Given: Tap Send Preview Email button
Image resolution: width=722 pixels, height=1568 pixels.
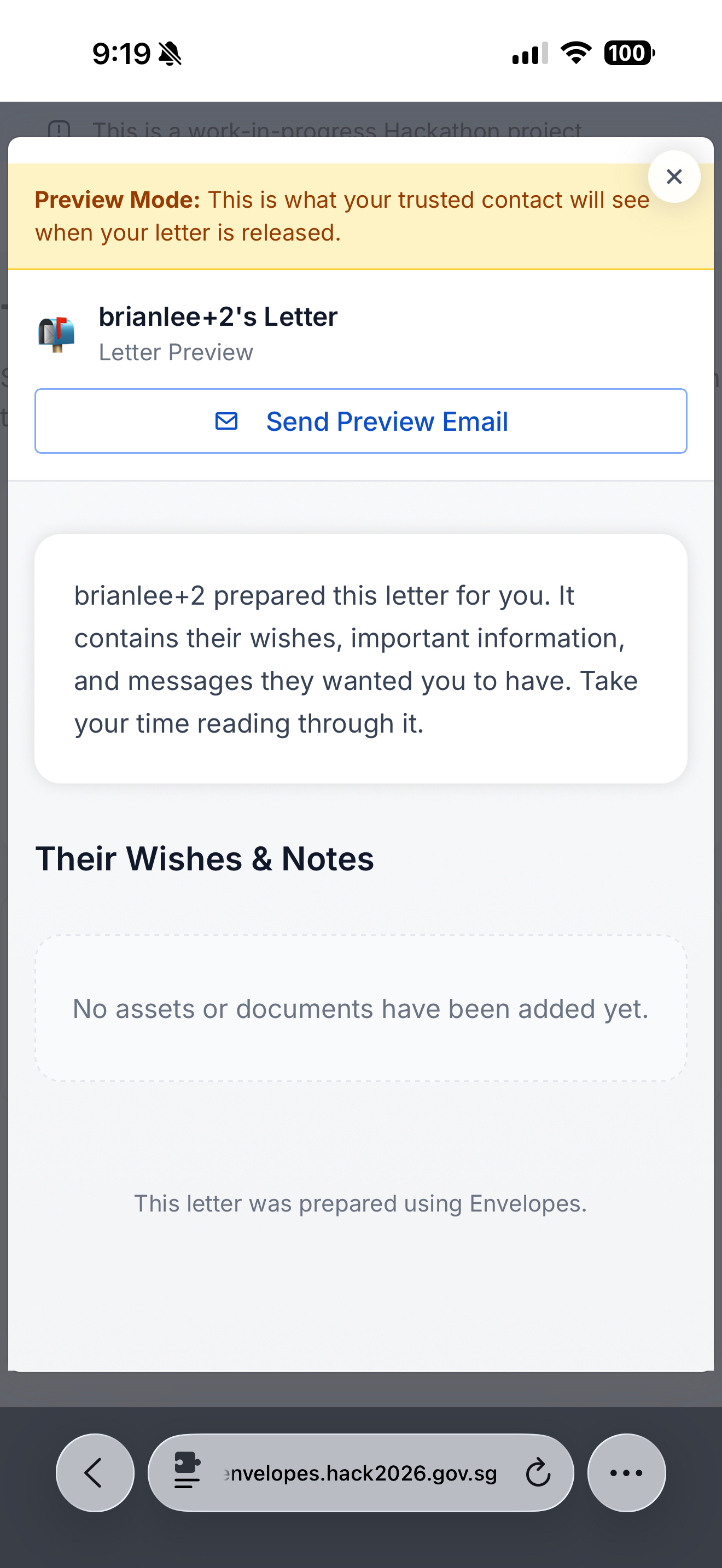Looking at the screenshot, I should [361, 421].
